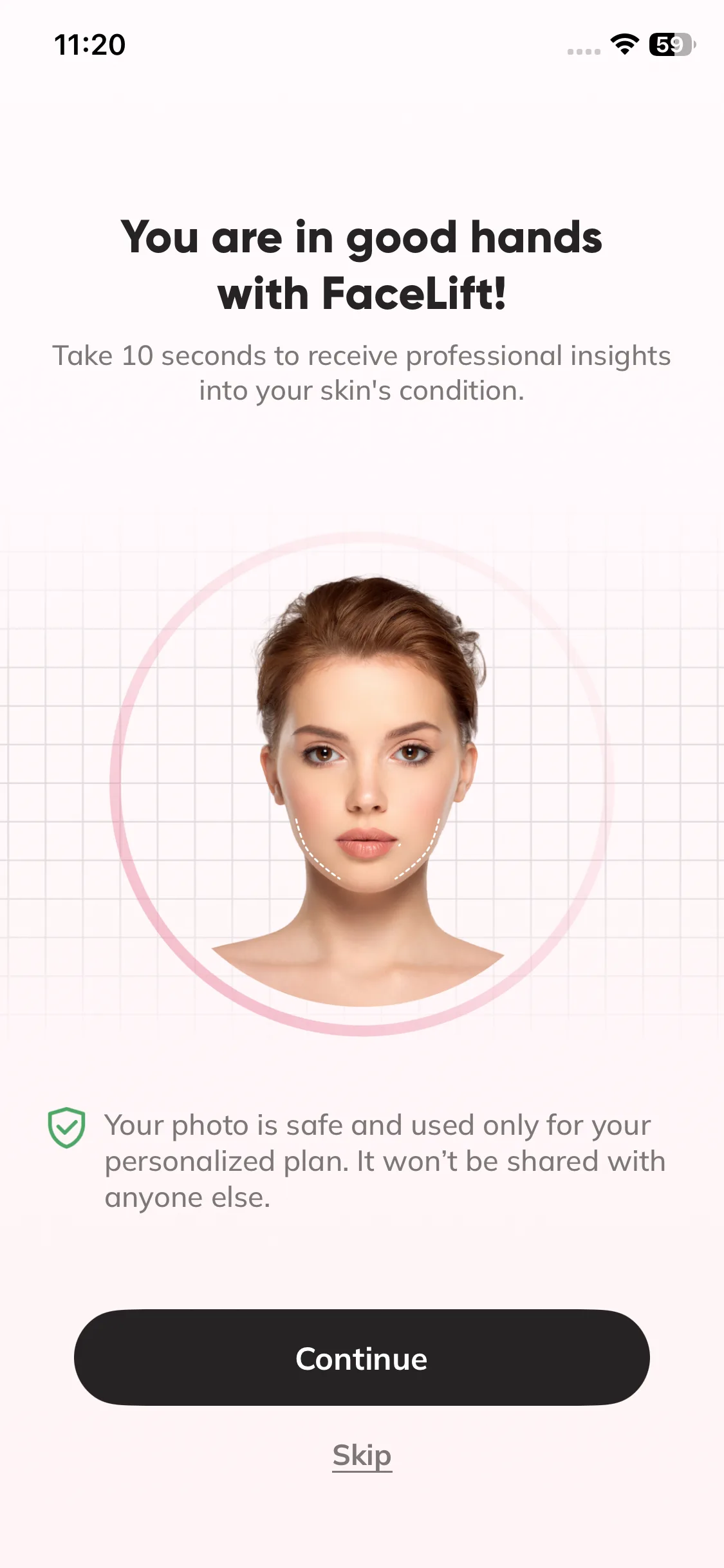This screenshot has height=1568, width=724.
Task: Tap the Continue button
Action: pyautogui.click(x=362, y=1358)
